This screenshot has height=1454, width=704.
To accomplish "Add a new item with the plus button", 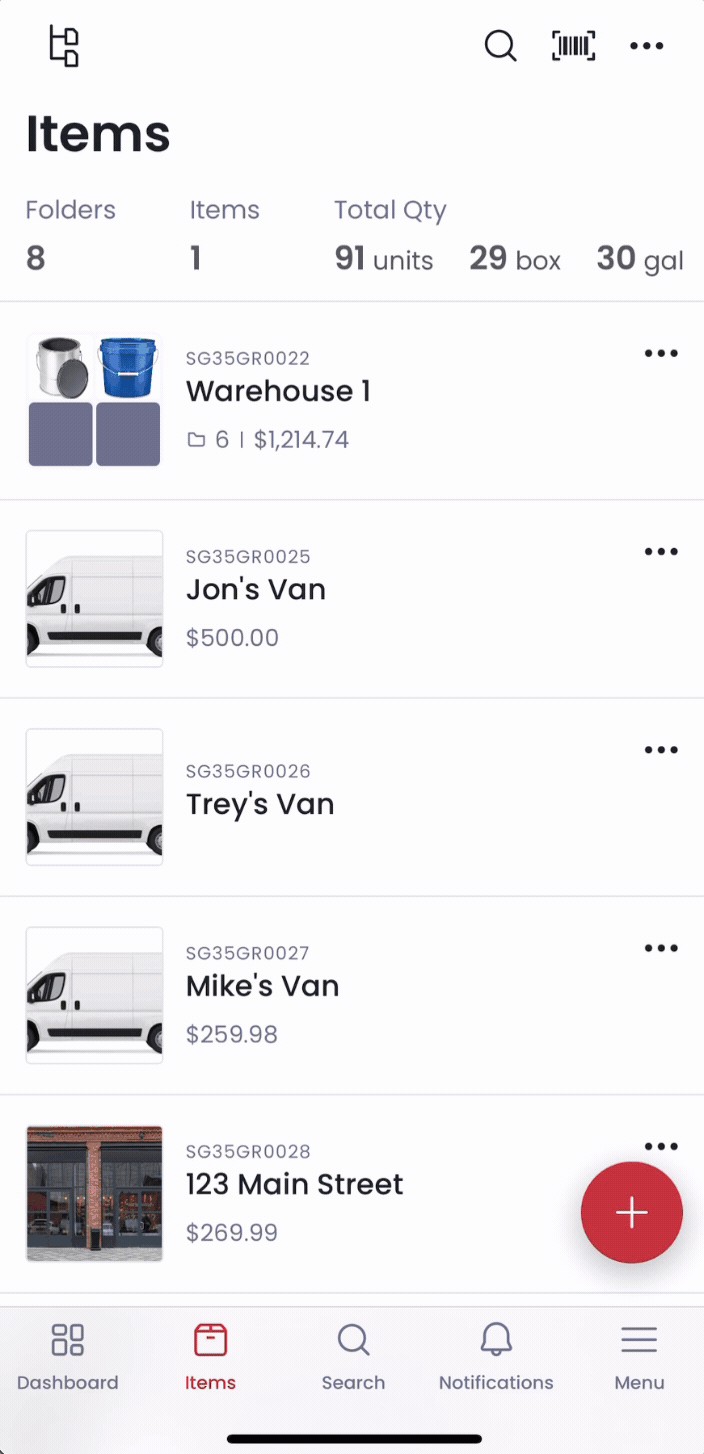I will click(x=632, y=1213).
